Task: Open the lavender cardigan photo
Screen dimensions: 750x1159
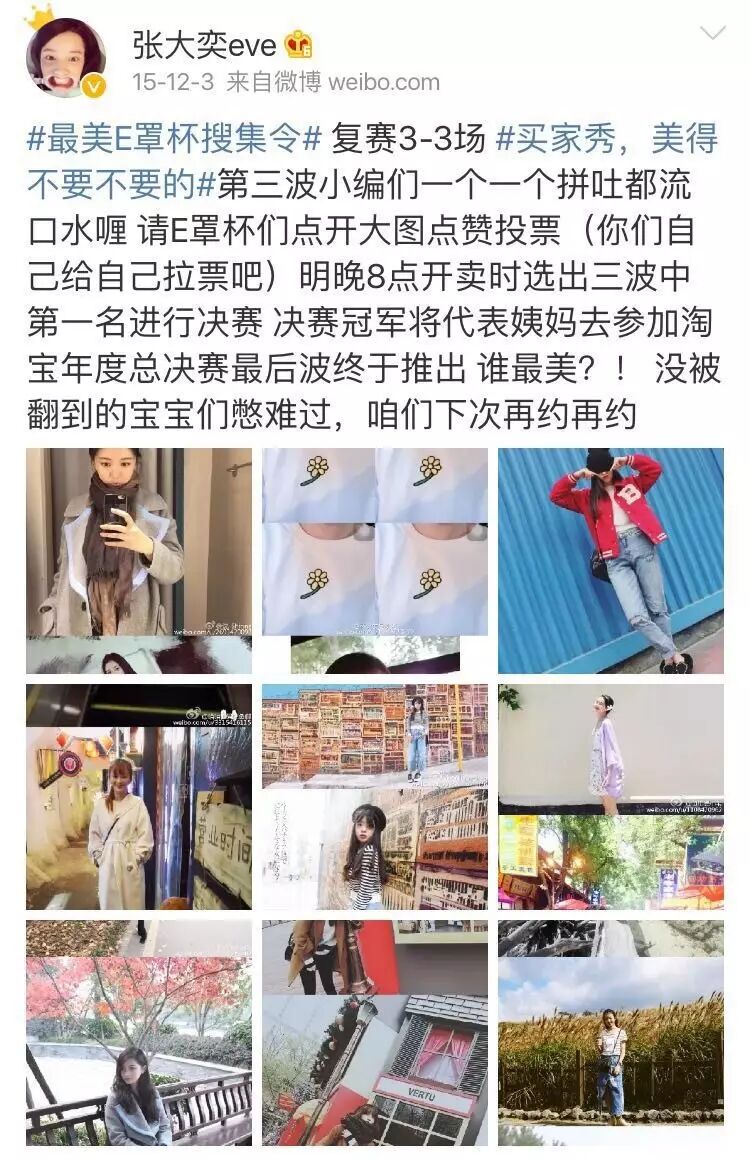Action: (611, 796)
